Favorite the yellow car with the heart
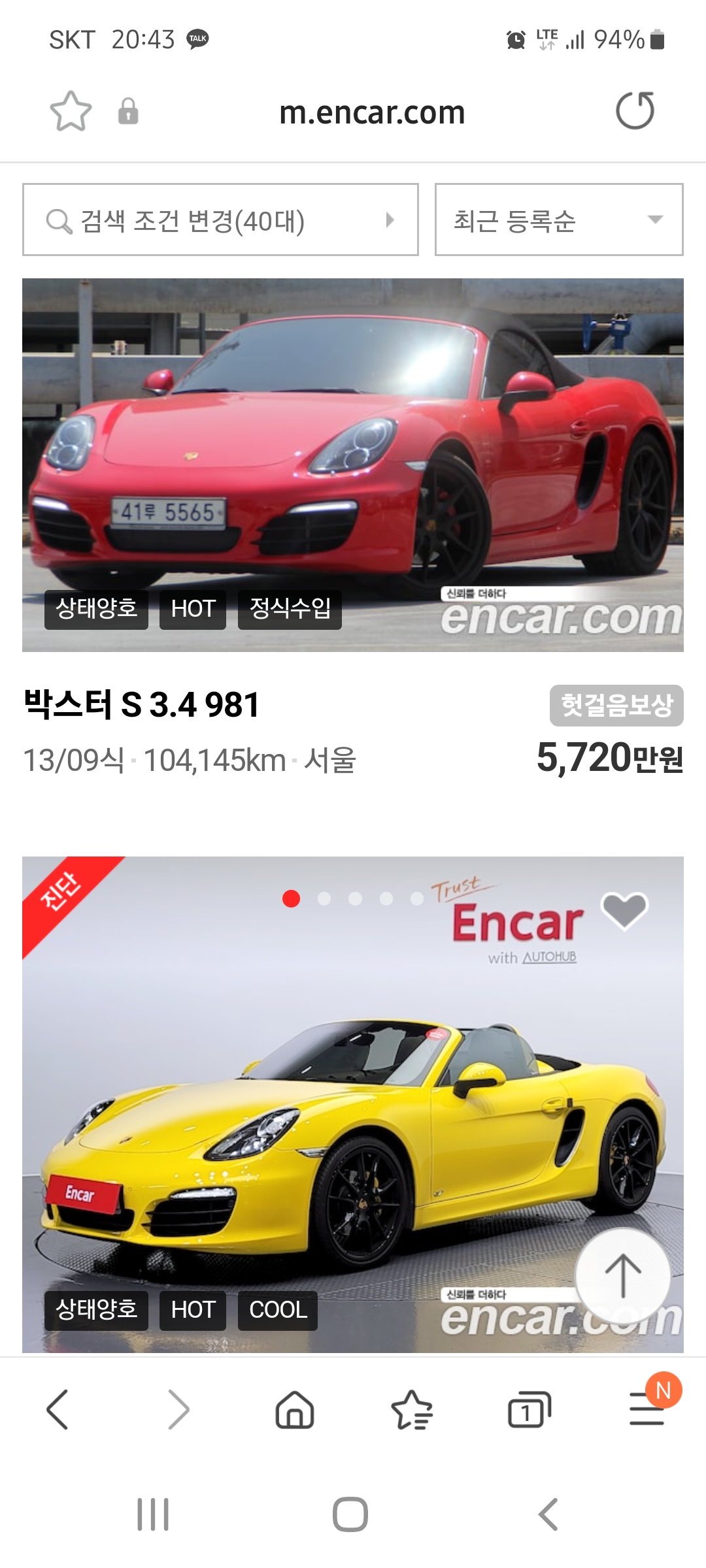This screenshot has height=1568, width=706. point(624,910)
